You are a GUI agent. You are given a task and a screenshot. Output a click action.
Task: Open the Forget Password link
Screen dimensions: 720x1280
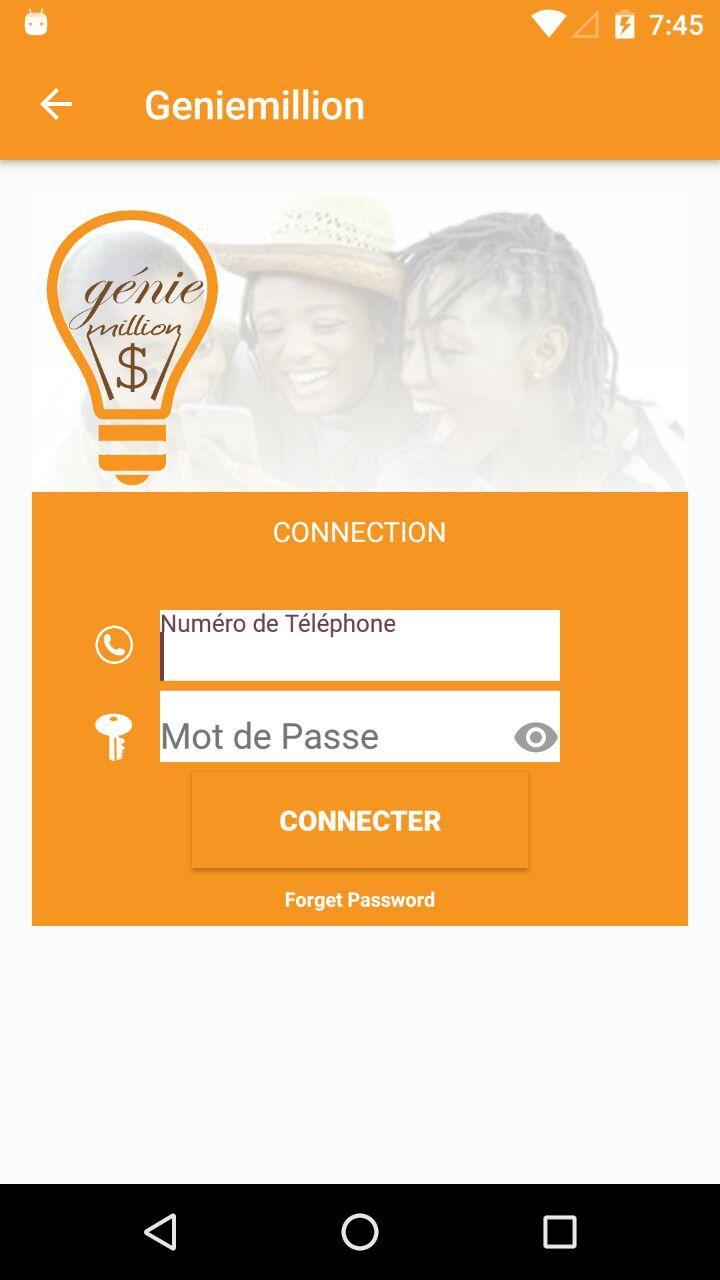(x=359, y=899)
